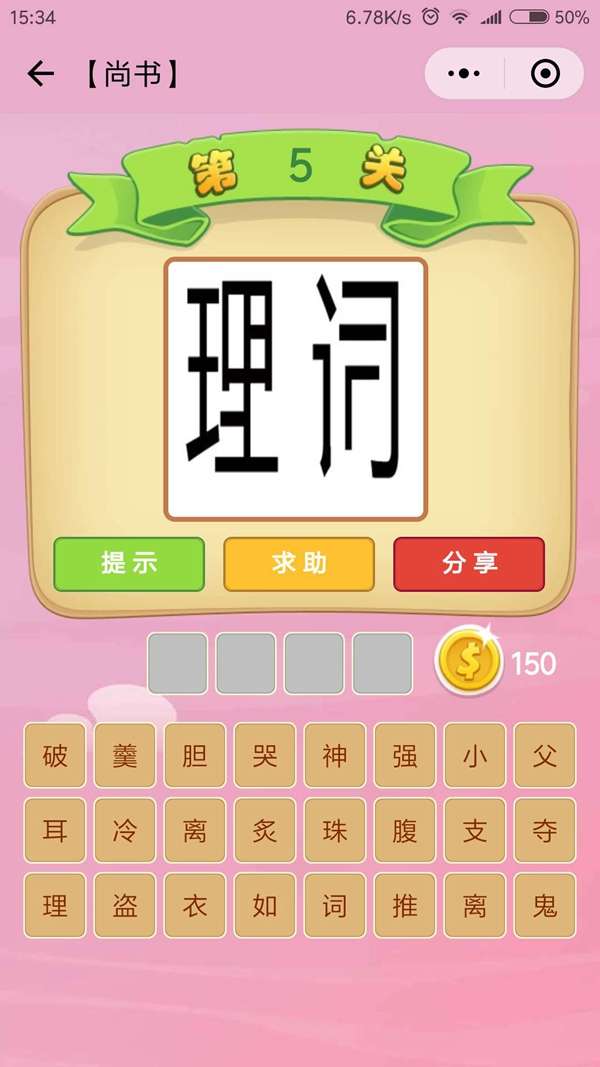Open the gold coin balance icon
Screen dimensions: 600x1067
tap(467, 661)
